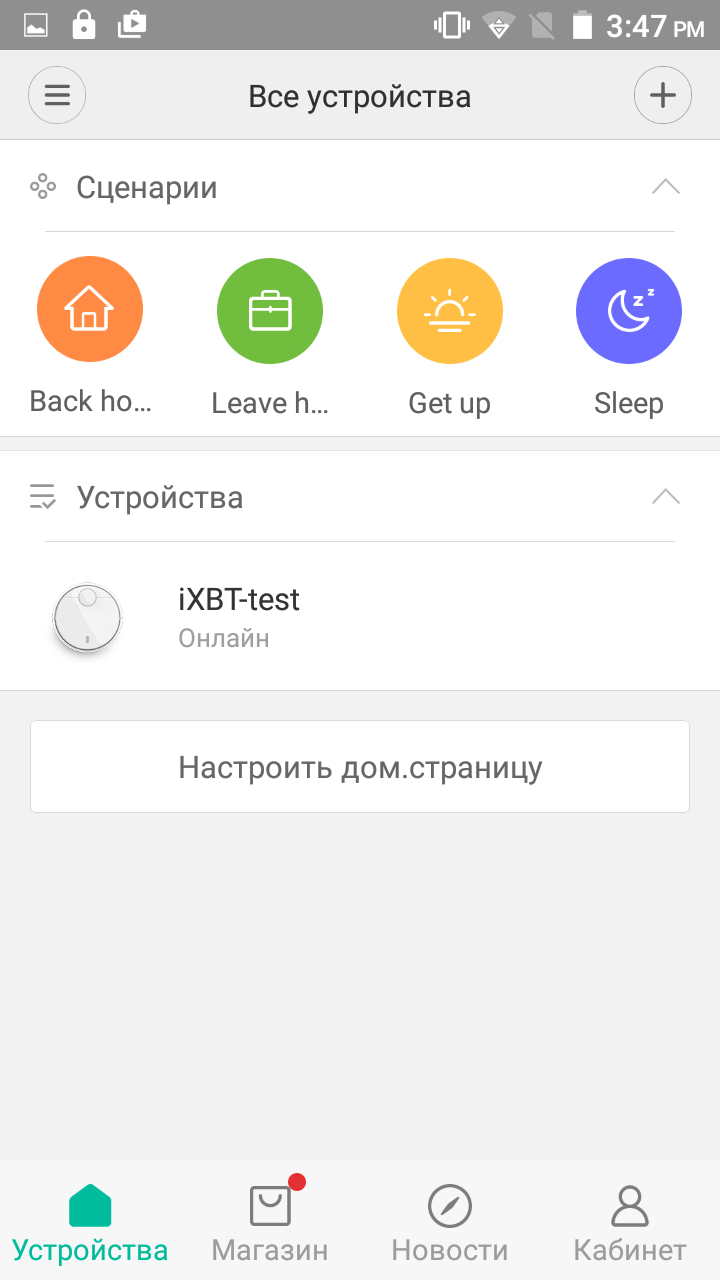Open the hamburger menu
Viewport: 720px width, 1280px height.
[57, 95]
